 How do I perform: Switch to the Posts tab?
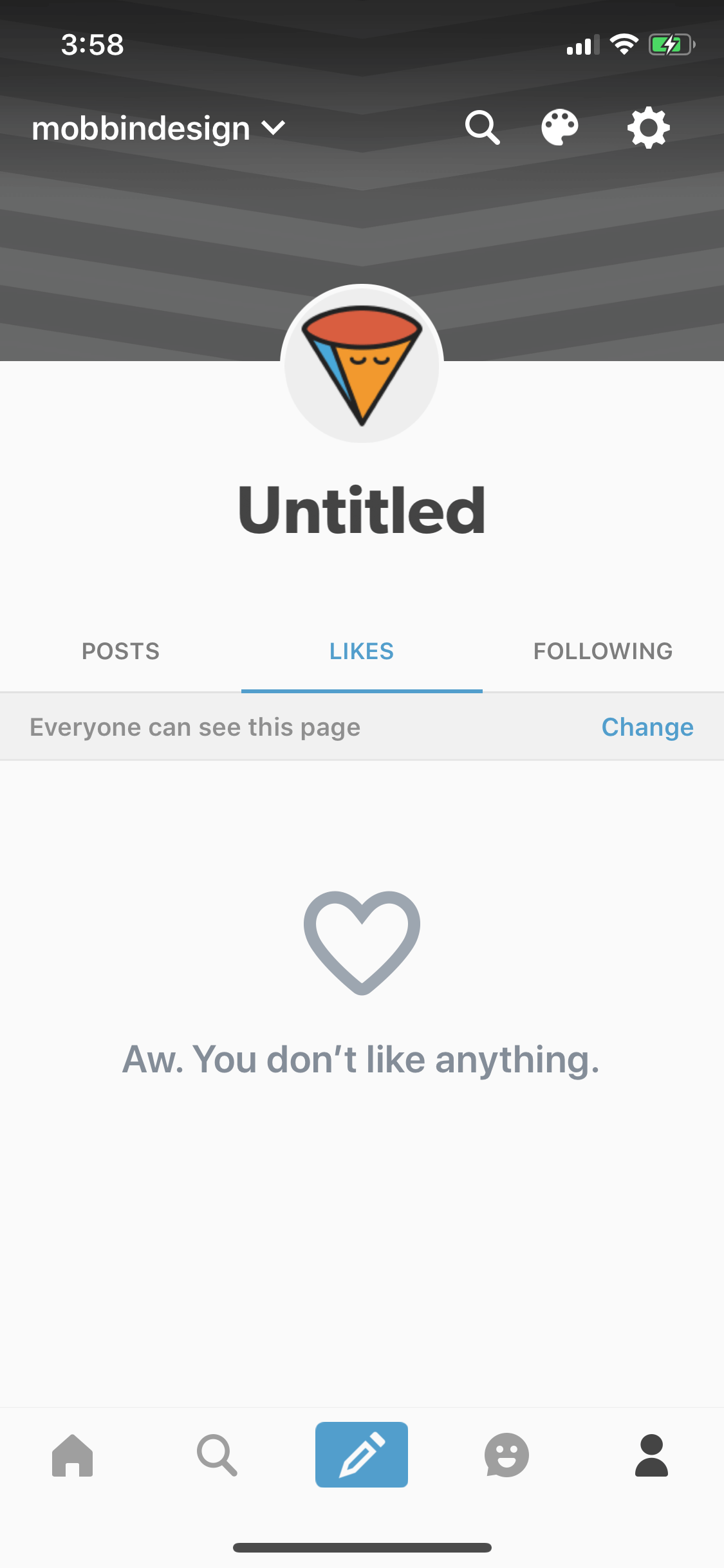point(120,651)
